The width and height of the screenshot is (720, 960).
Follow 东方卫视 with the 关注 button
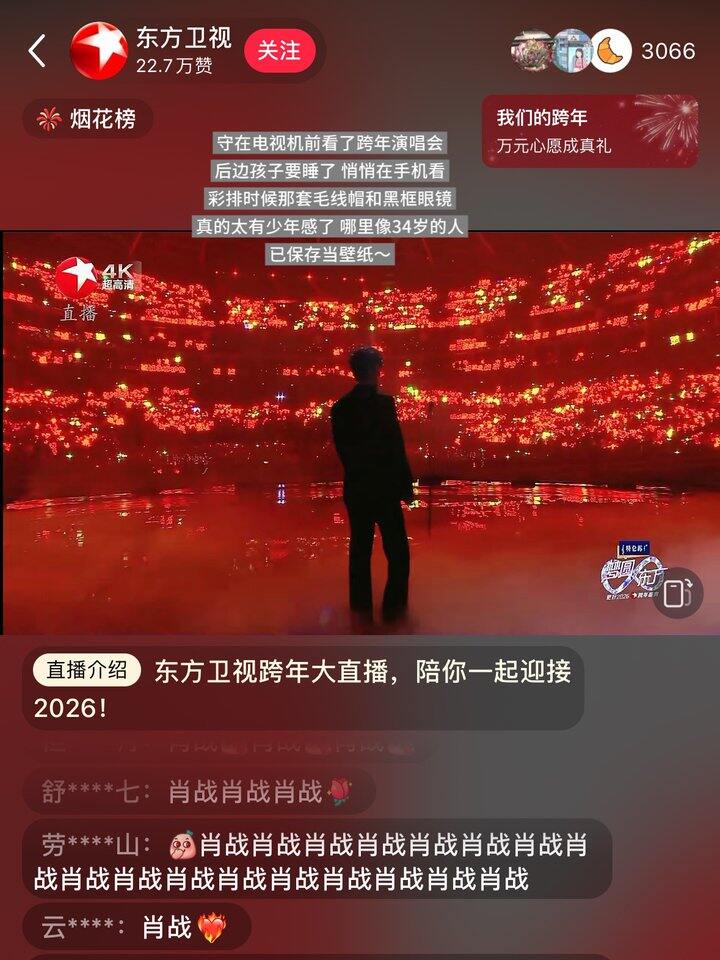coord(280,51)
